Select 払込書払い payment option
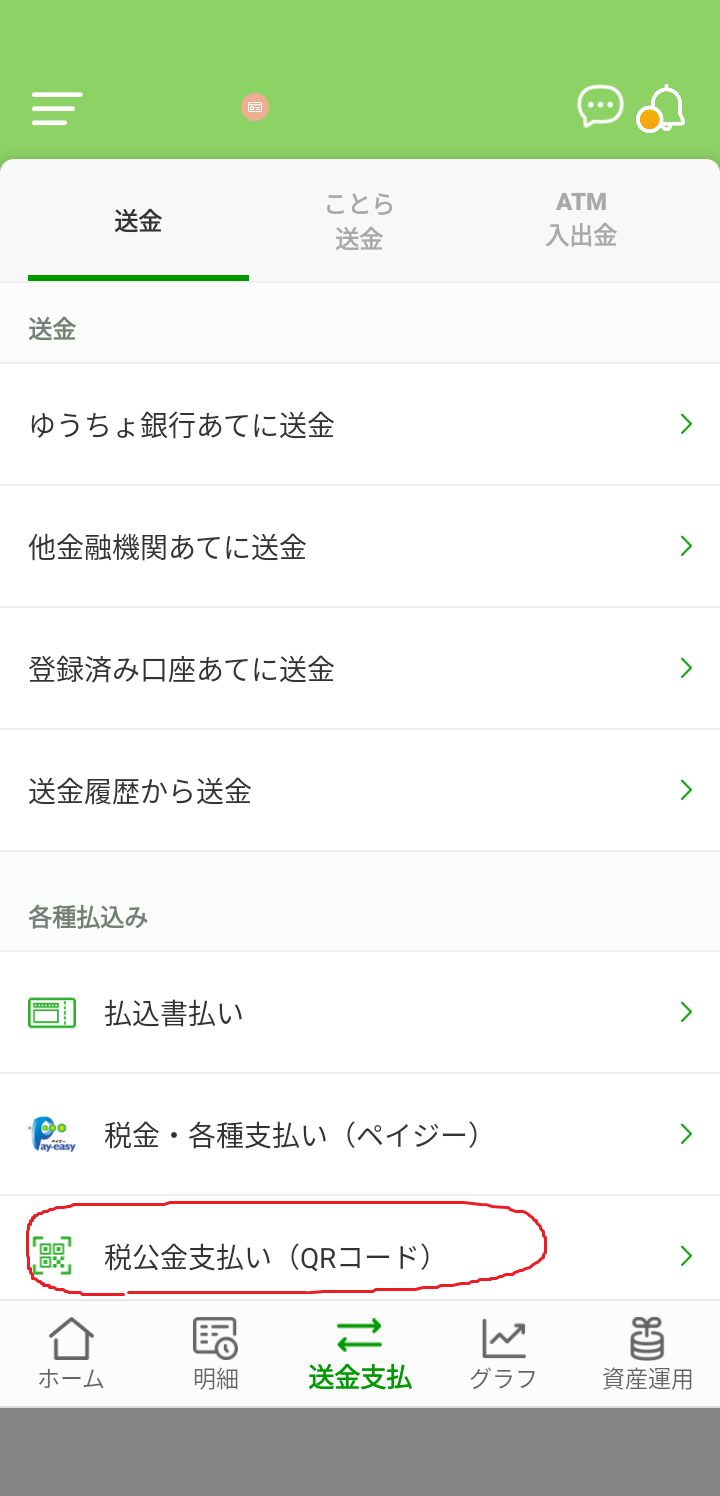The height and width of the screenshot is (1496, 720). coord(360,1013)
